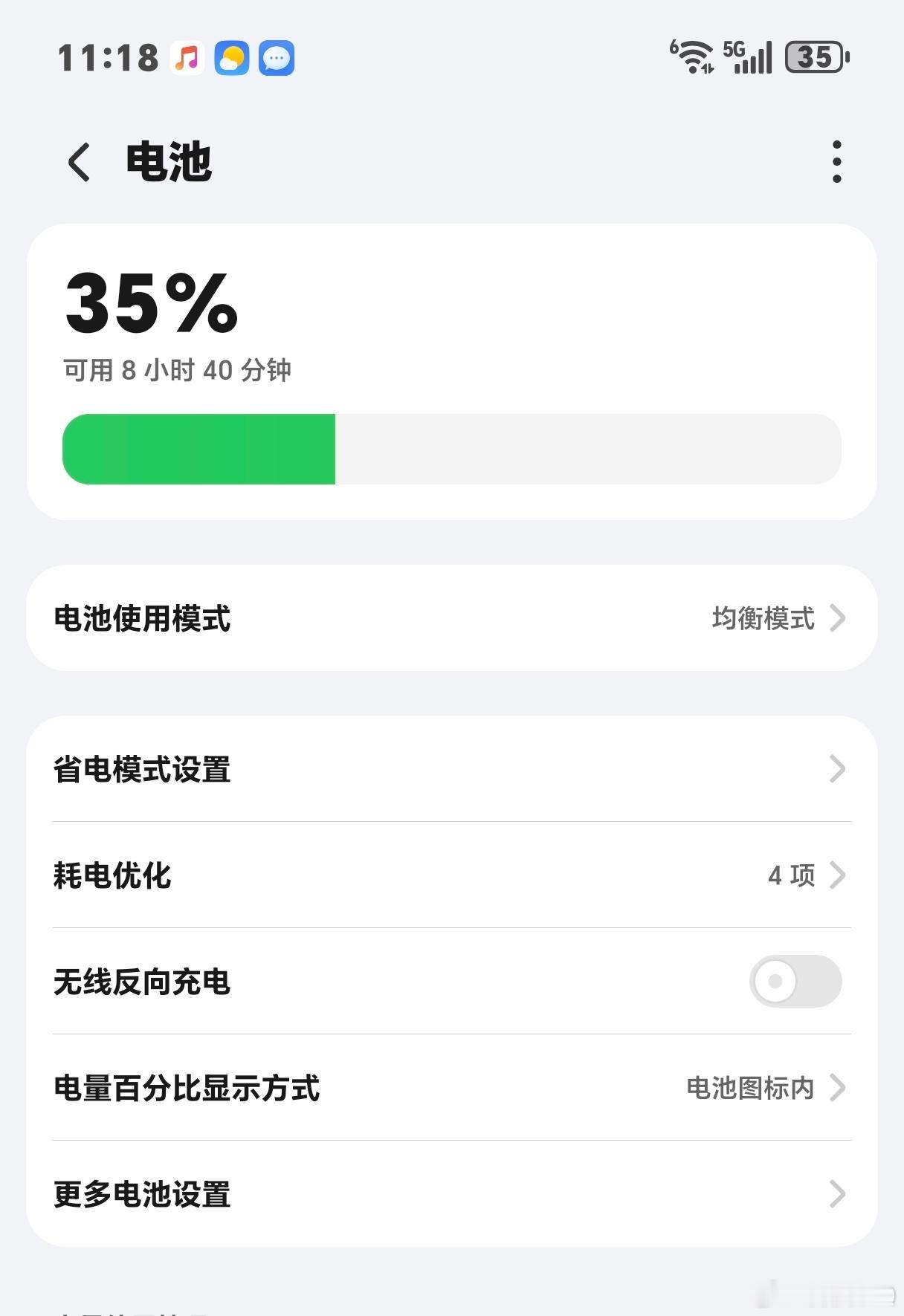
Task: Open the three-dot overflow menu
Action: (836, 162)
